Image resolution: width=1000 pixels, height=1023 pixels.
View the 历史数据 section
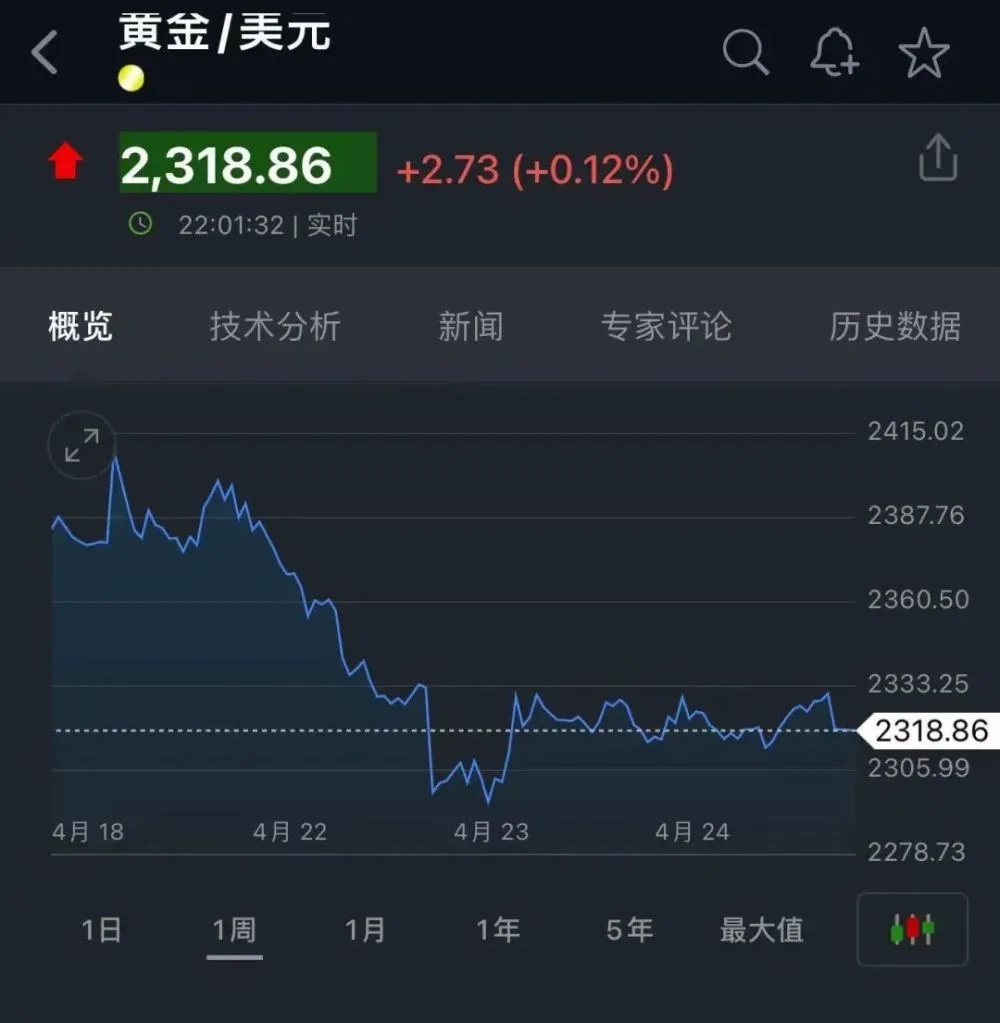pyautogui.click(x=893, y=326)
